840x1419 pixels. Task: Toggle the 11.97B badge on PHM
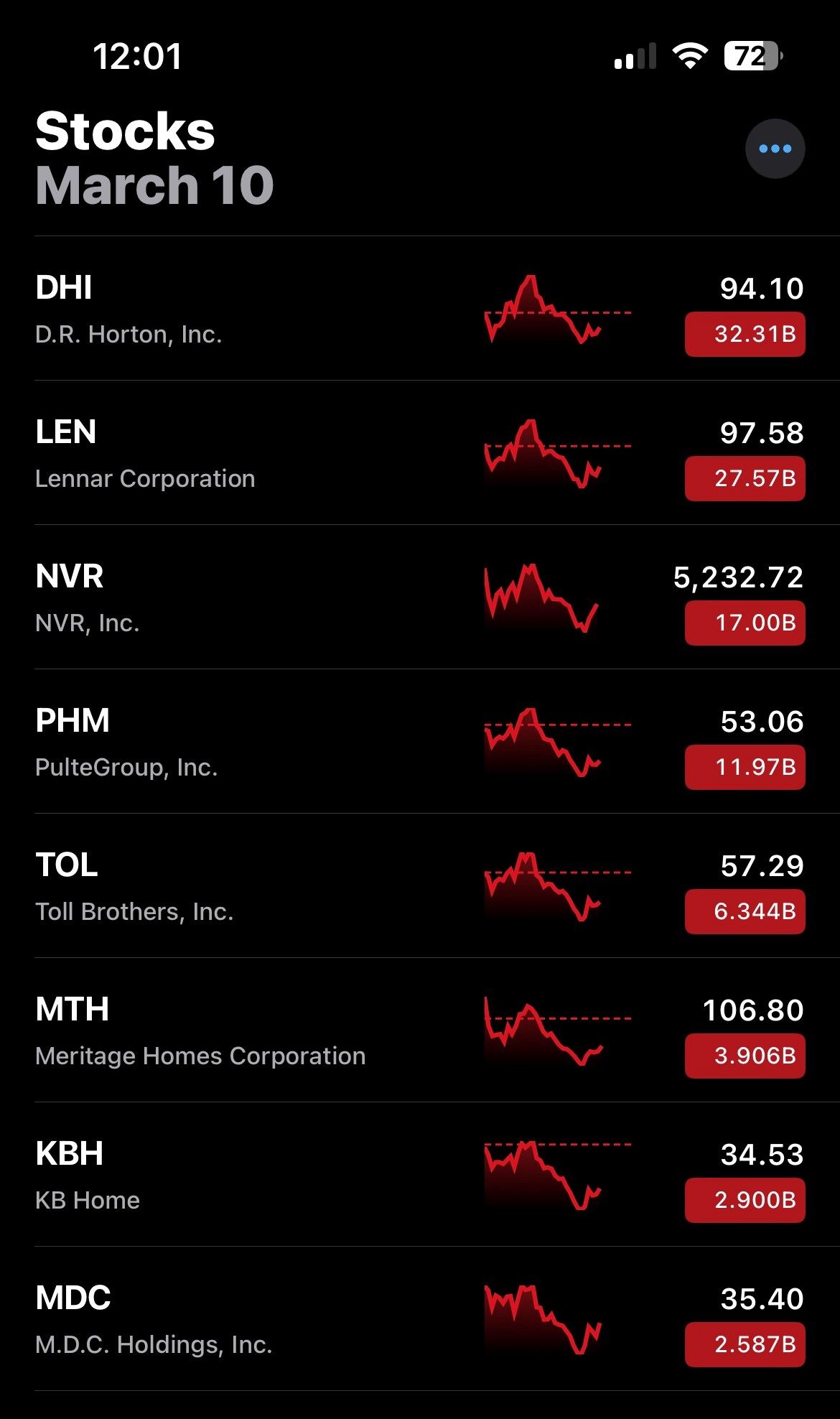click(745, 768)
